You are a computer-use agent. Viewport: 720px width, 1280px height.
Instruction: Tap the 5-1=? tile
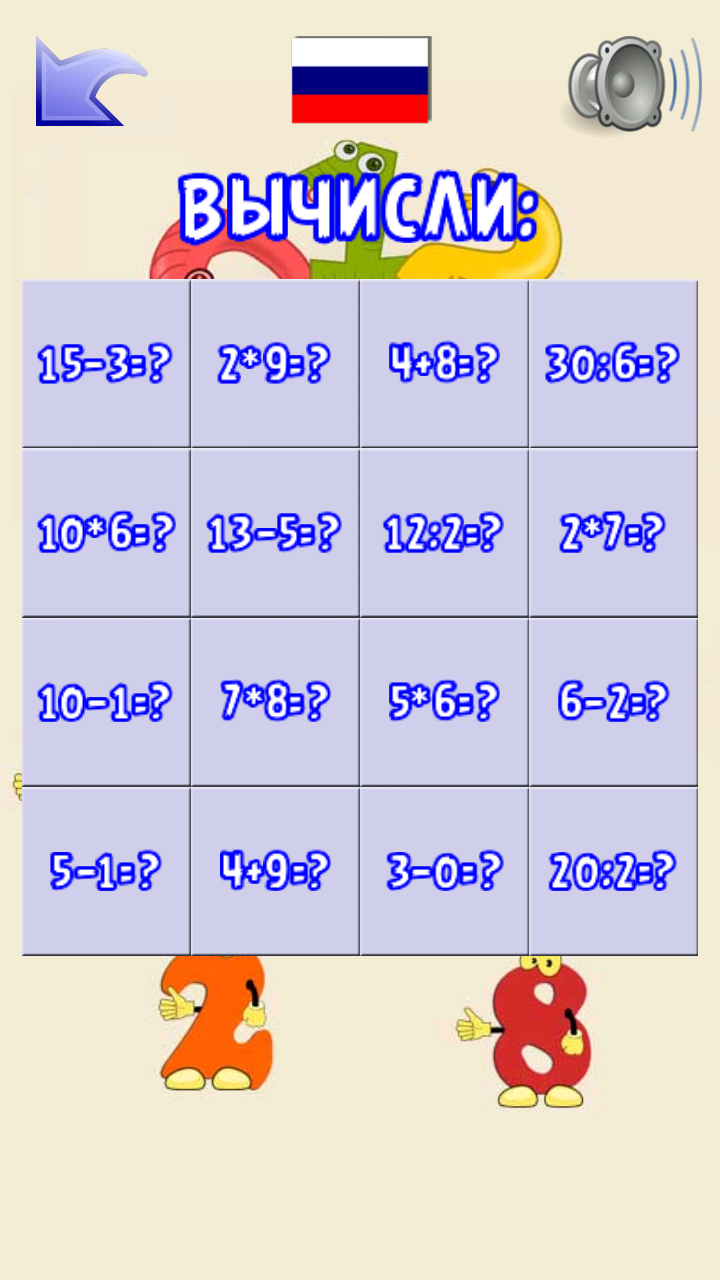point(106,870)
